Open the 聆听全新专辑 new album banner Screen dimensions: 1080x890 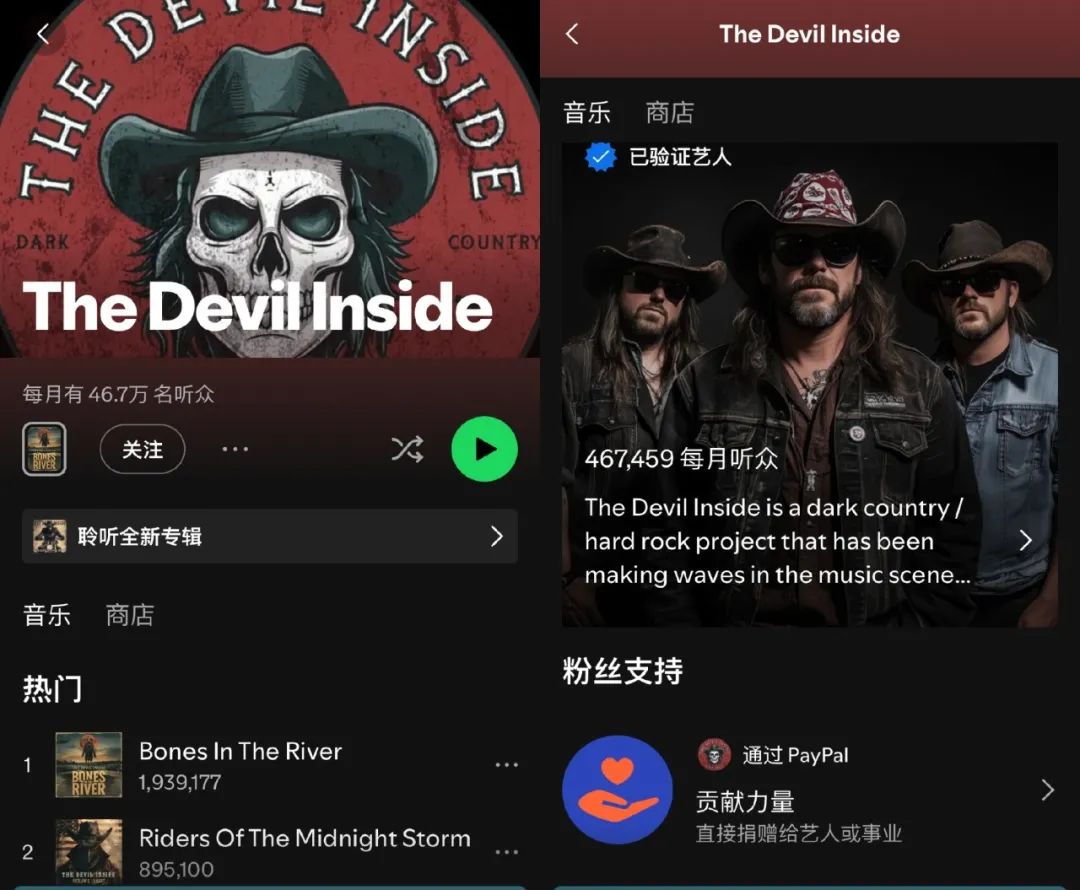coord(269,536)
